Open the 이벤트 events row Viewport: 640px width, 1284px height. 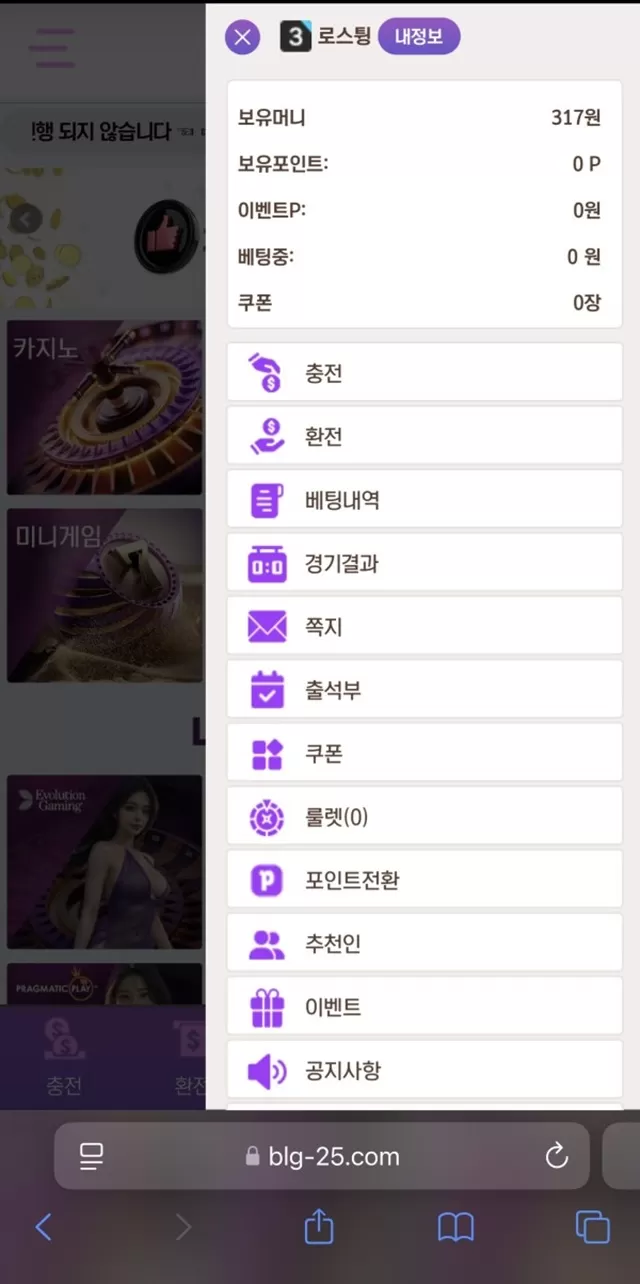424,1007
